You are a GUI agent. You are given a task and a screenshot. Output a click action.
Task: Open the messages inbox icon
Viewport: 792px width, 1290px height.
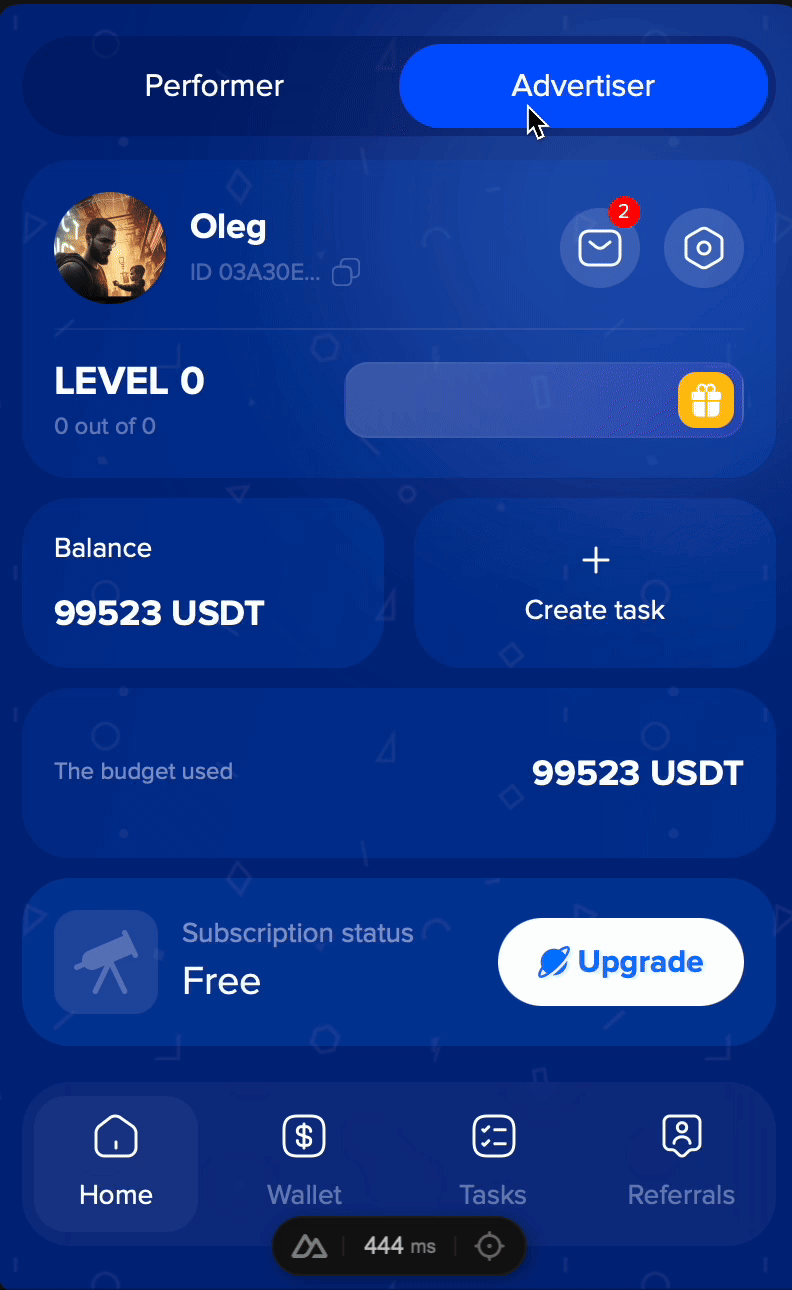[x=600, y=247]
